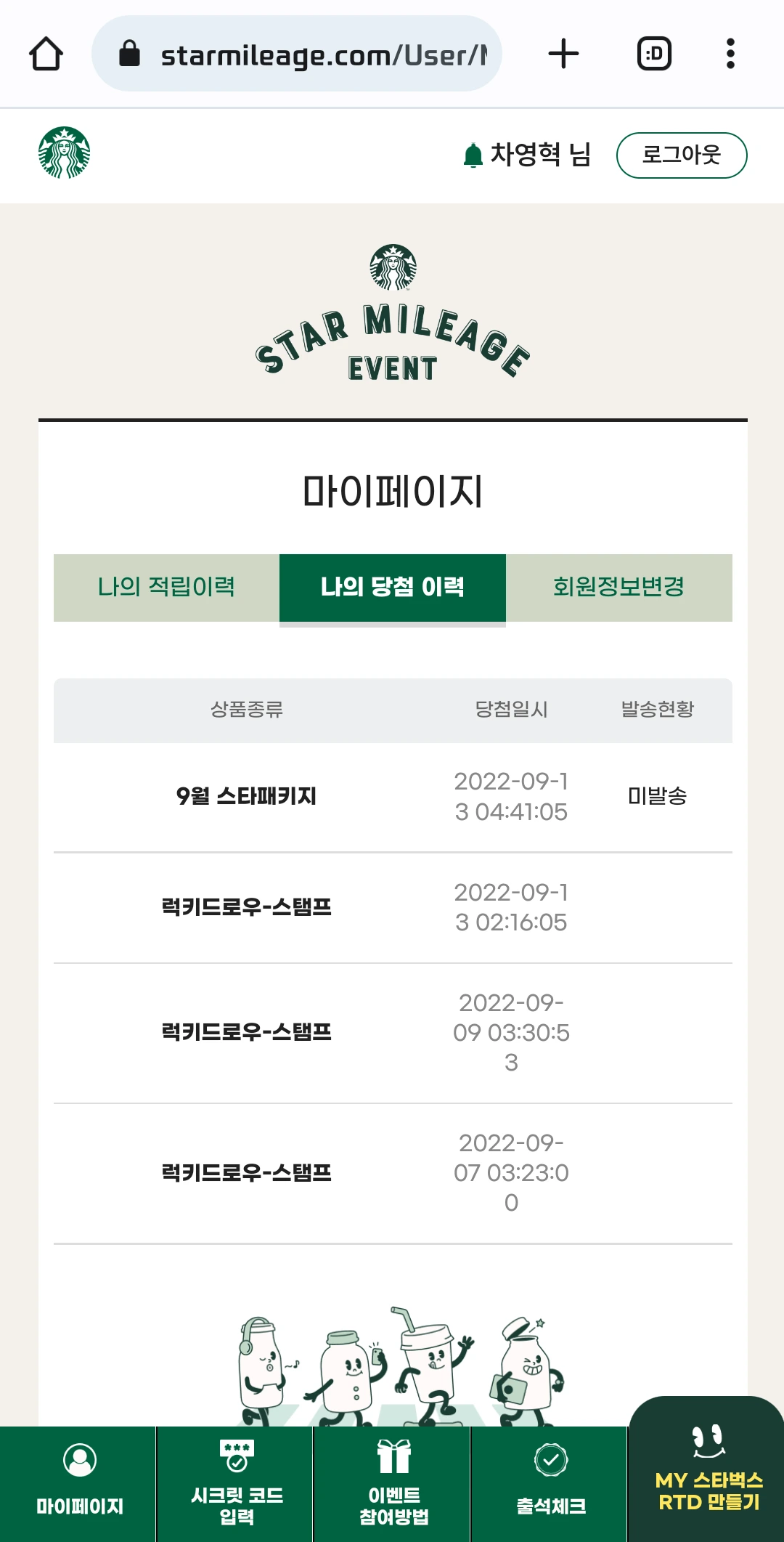This screenshot has width=784, height=1542.
Task: Select the 나의 당첨 이력 tab
Action: tap(393, 588)
